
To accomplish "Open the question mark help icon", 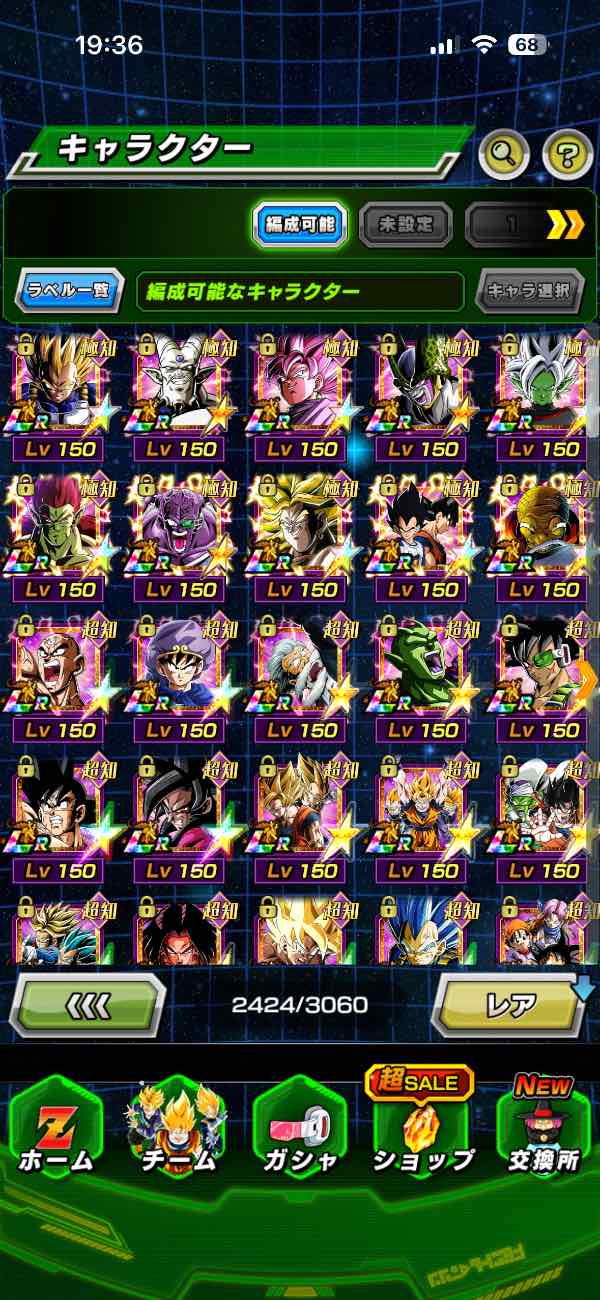I will pyautogui.click(x=567, y=153).
